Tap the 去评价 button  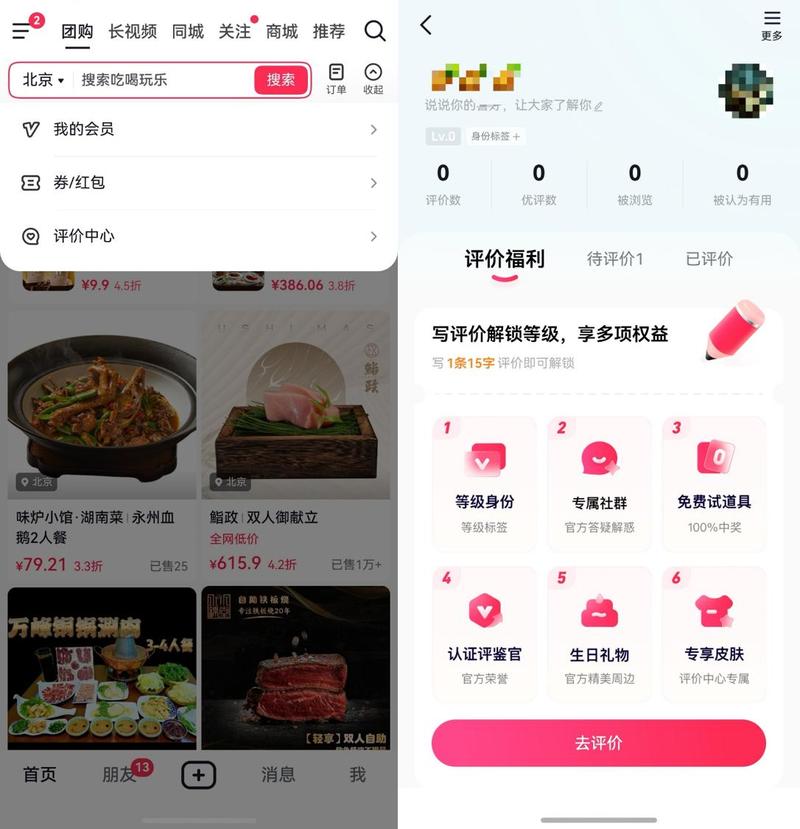(598, 743)
